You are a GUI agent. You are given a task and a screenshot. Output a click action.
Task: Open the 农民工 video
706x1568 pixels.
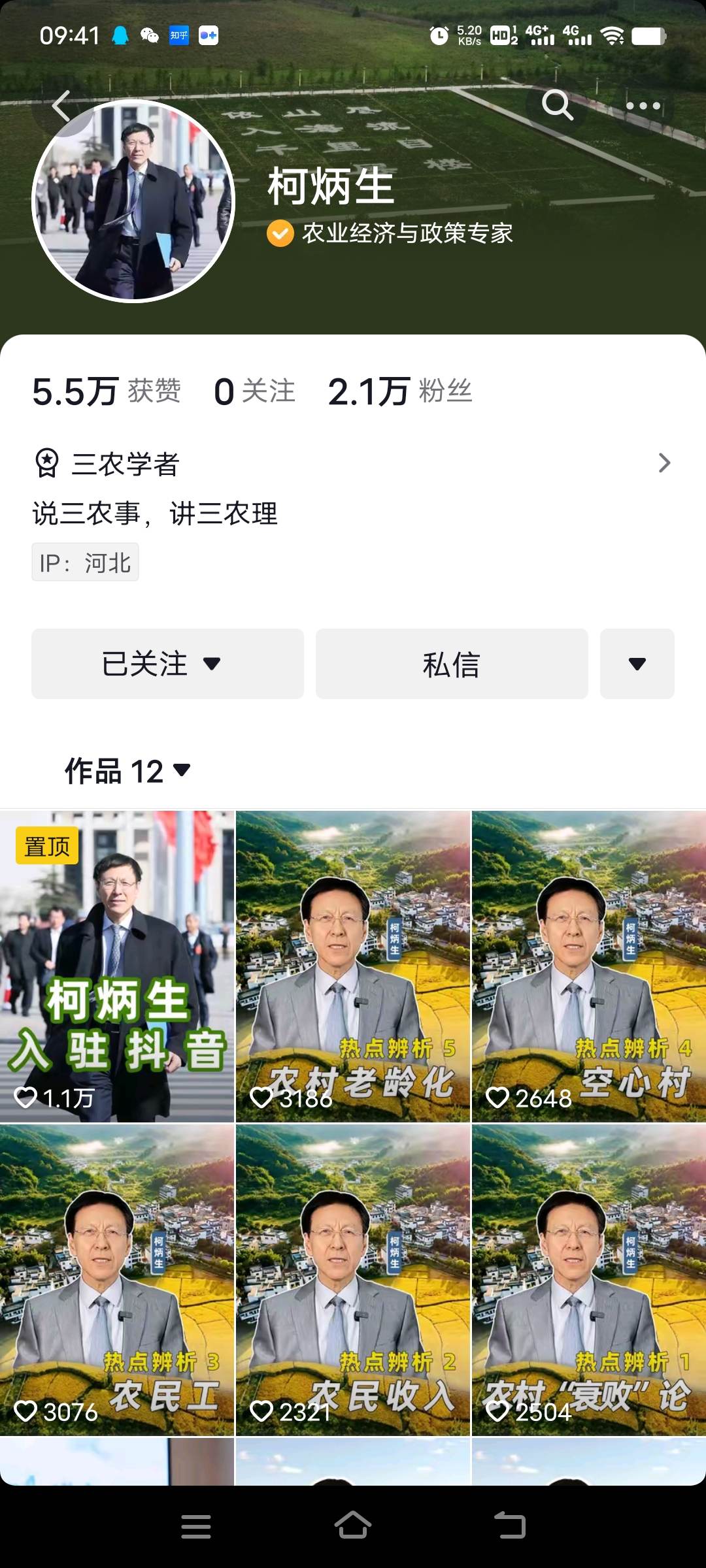pos(117,1279)
